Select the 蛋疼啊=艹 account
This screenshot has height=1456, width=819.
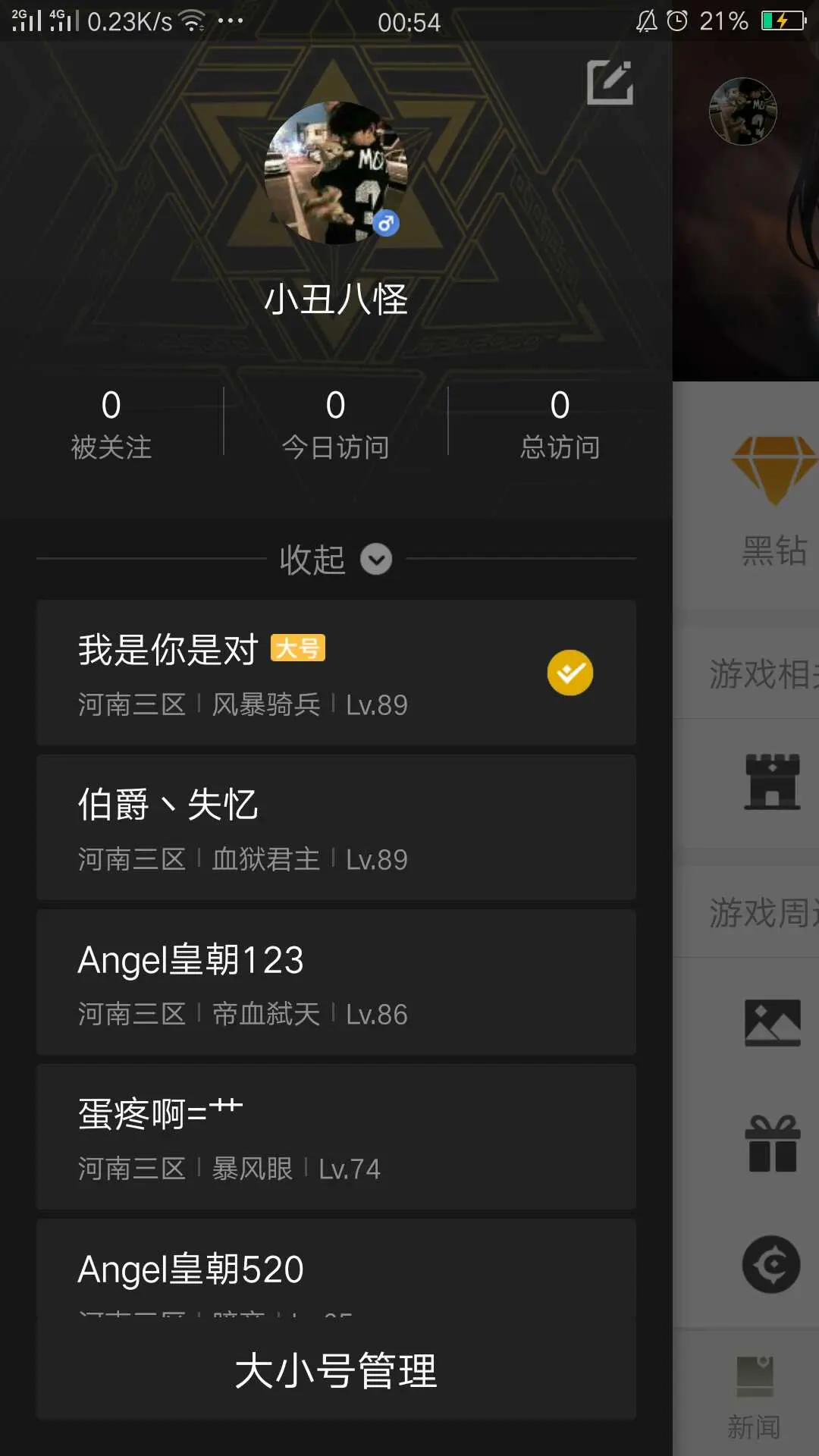[336, 1137]
